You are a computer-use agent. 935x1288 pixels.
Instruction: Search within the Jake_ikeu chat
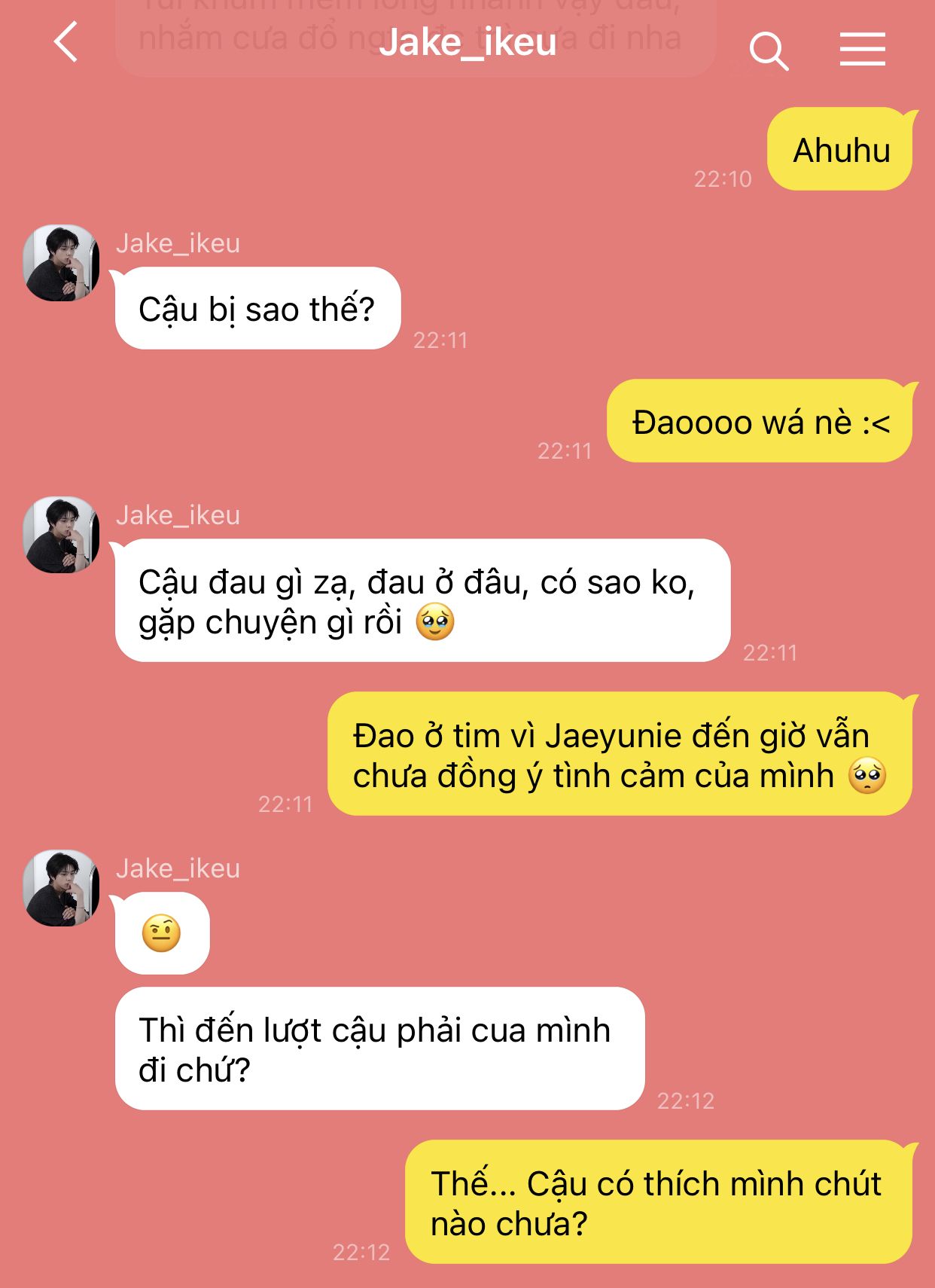click(x=768, y=50)
